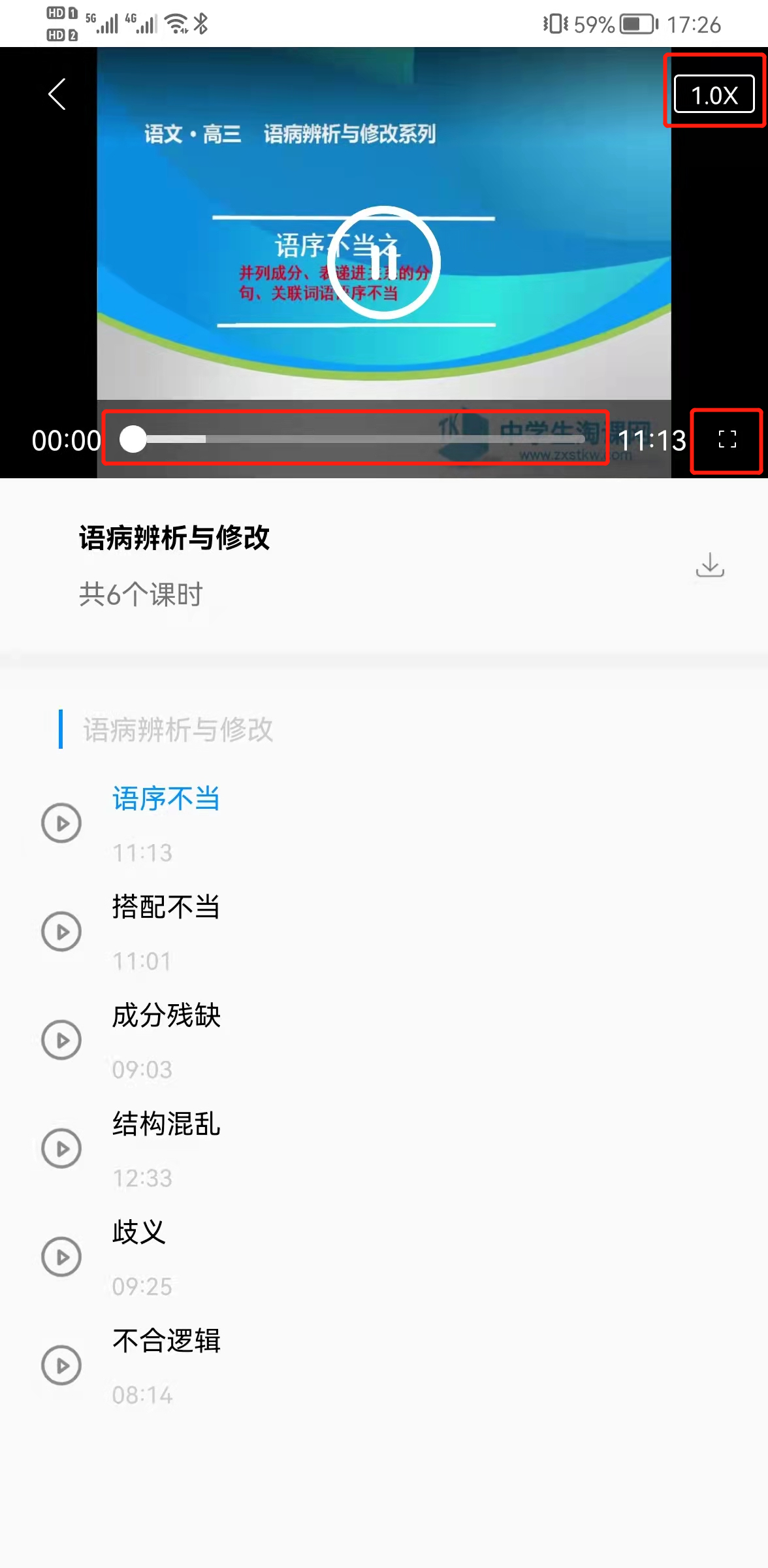Select the lesson 成分残缺
Screen dimensions: 768x1568
pyautogui.click(x=166, y=1017)
